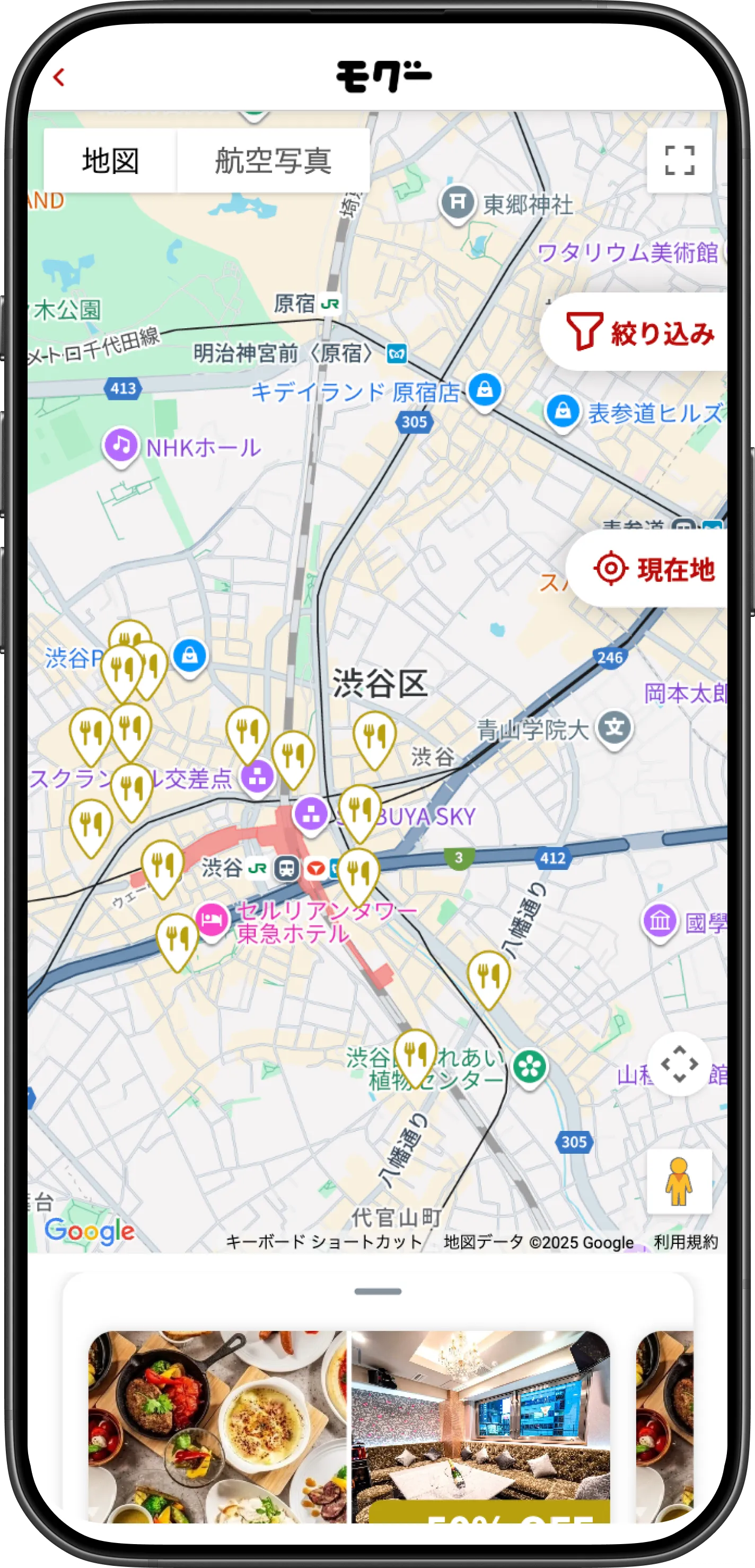Open the NHKホール map marker
Screen dimensions: 755x1568
pos(121,445)
